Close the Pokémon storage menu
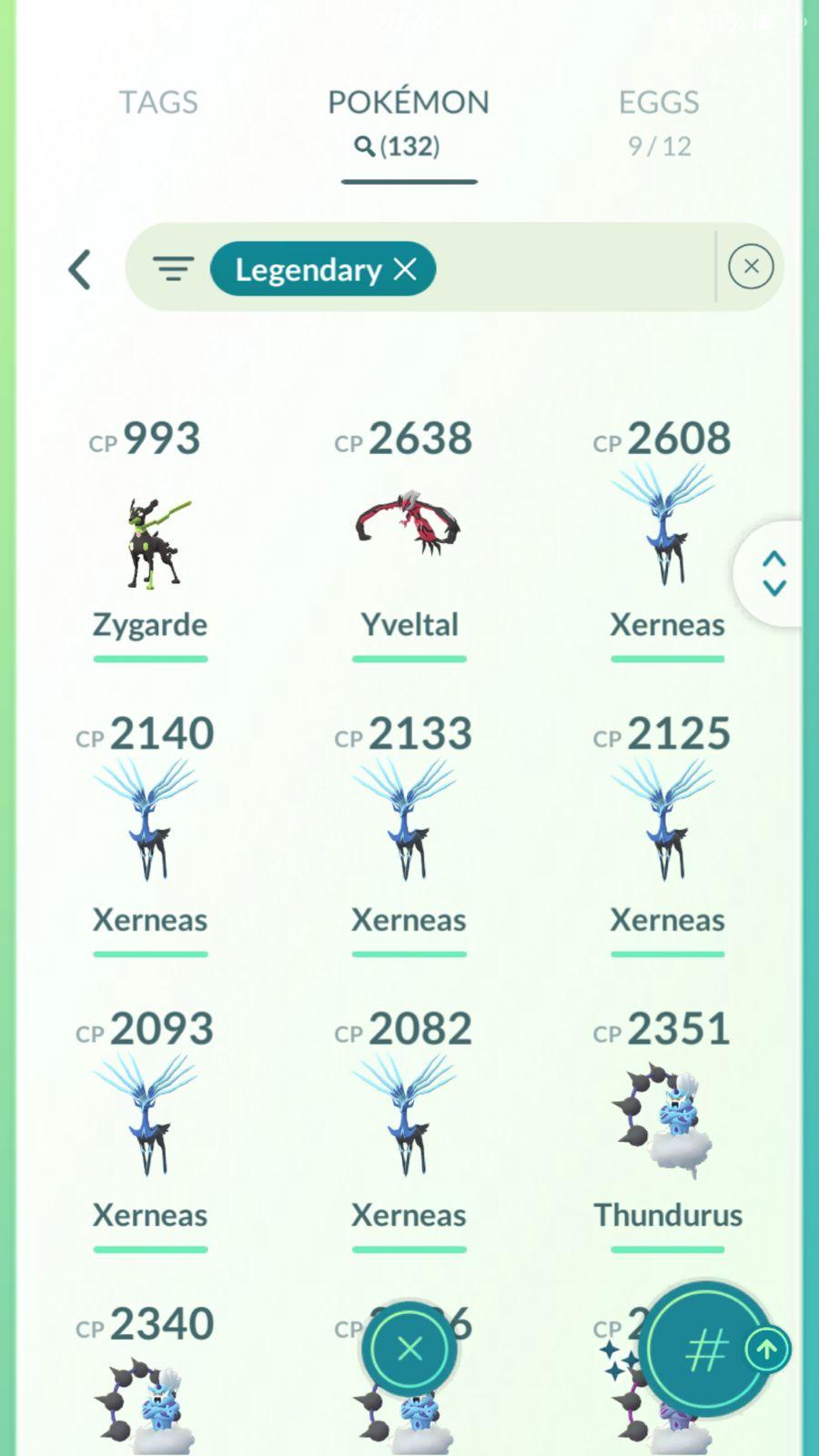 (409, 1349)
